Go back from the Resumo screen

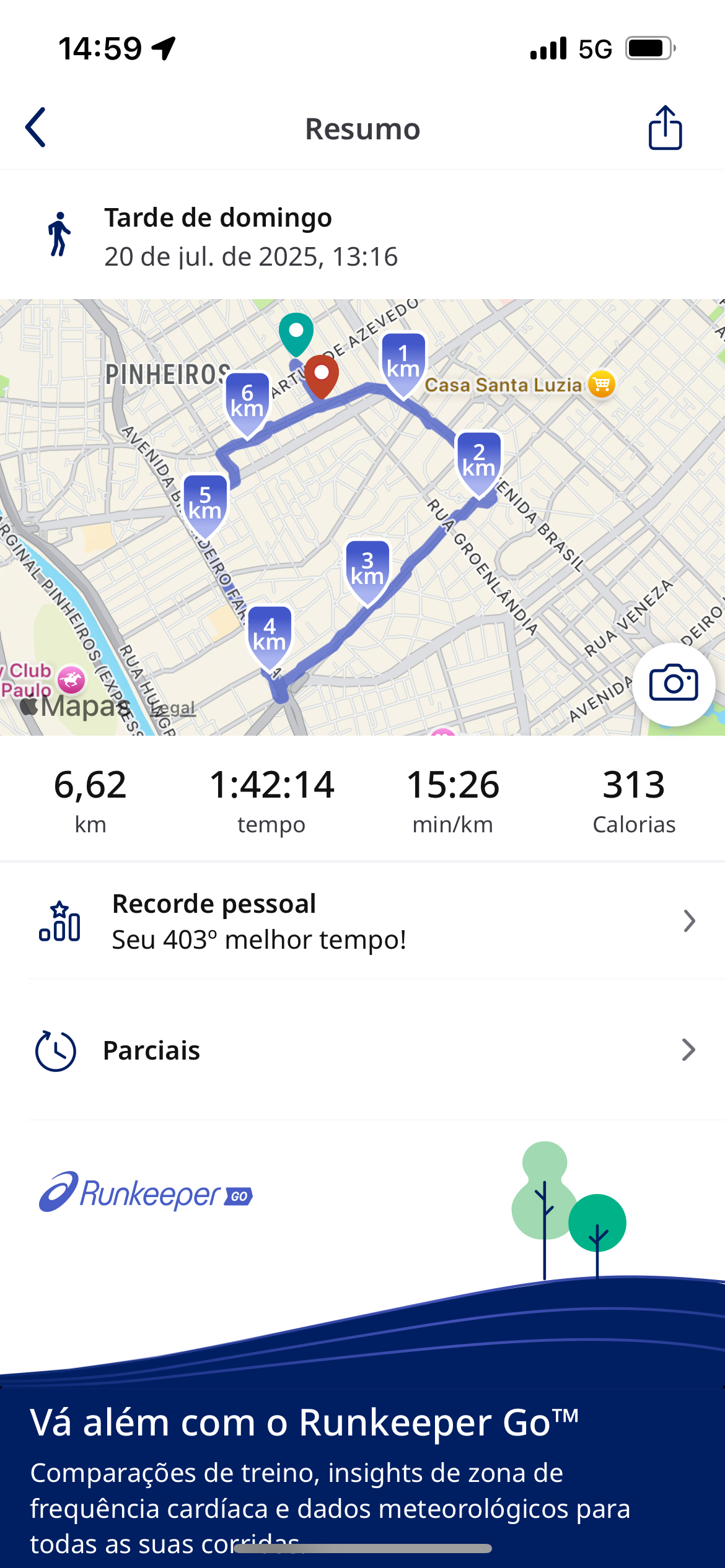coord(36,128)
